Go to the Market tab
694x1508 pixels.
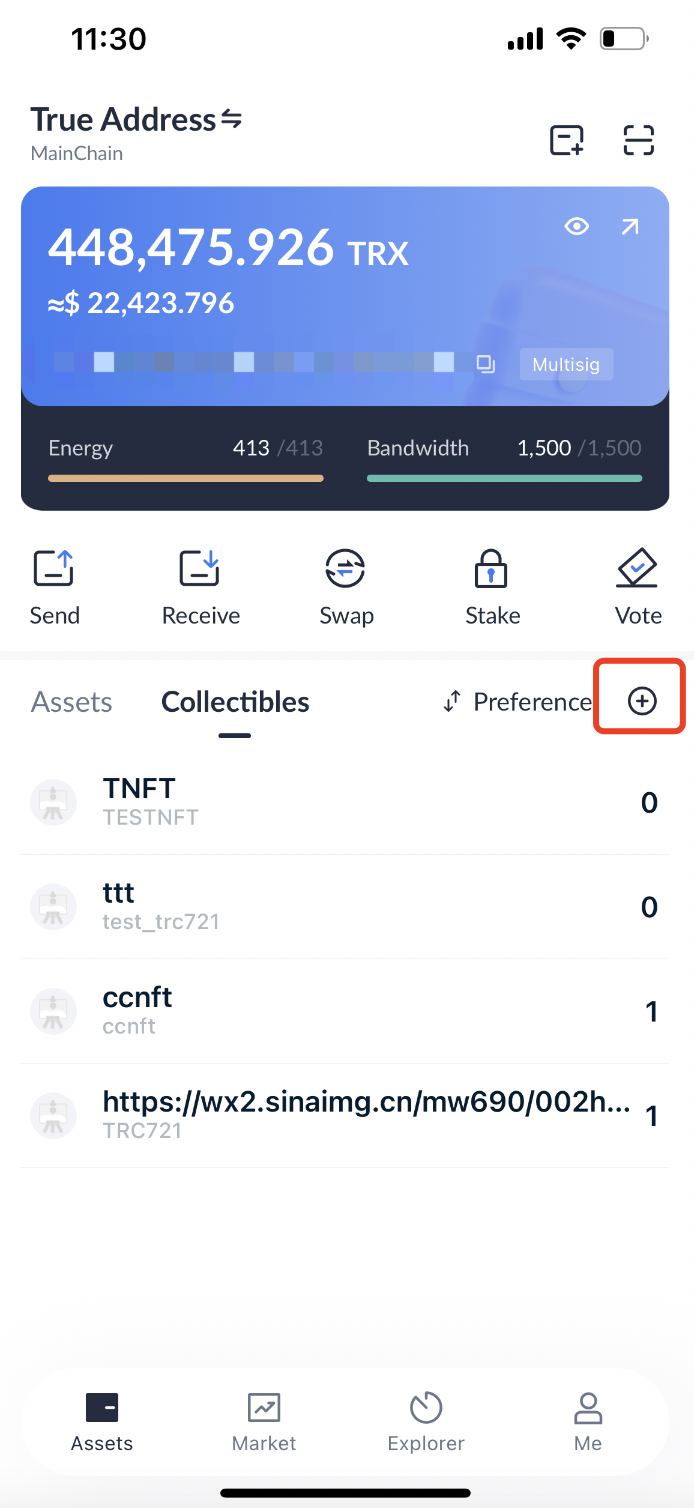click(264, 1422)
